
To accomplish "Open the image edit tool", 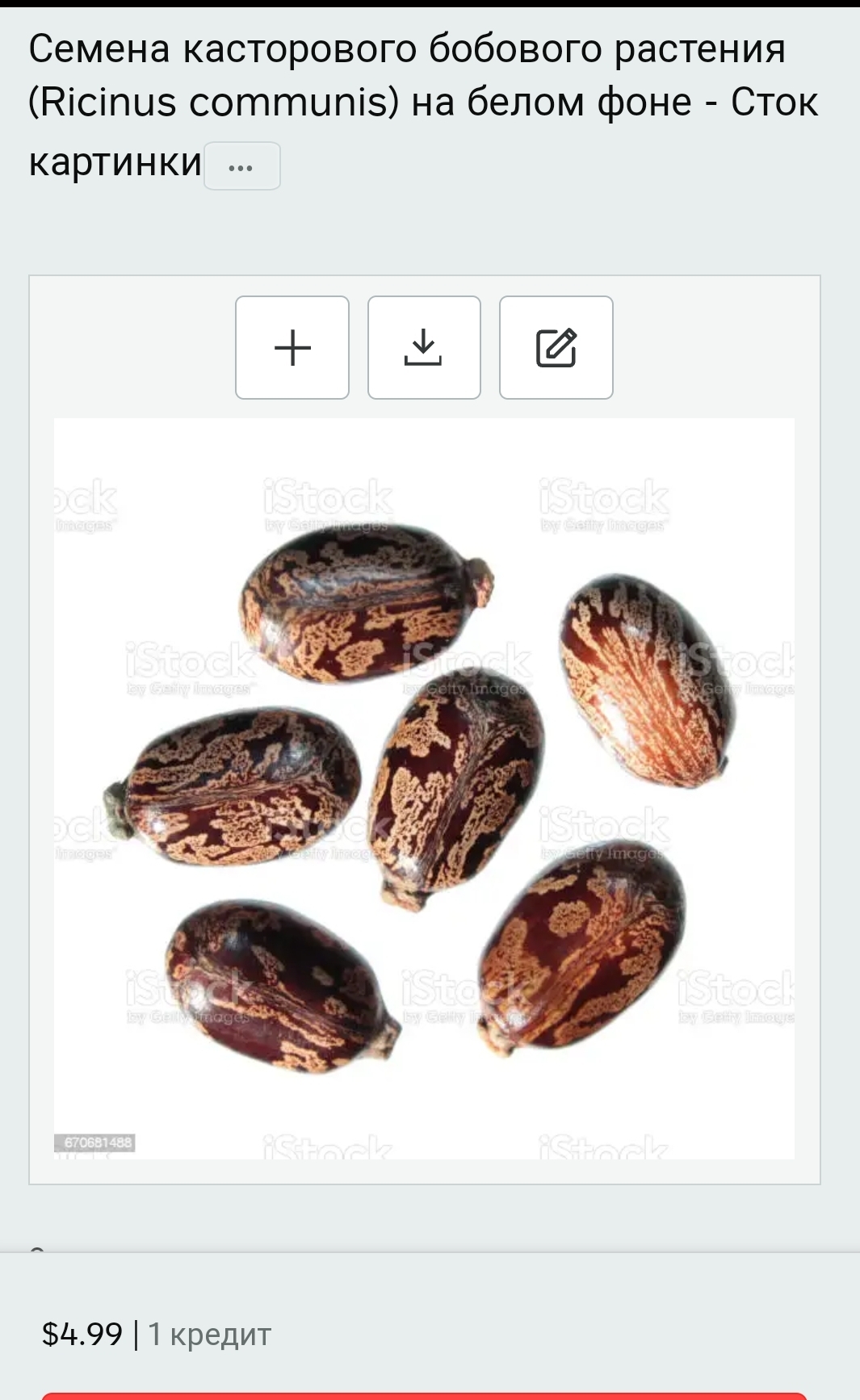I will pos(556,348).
